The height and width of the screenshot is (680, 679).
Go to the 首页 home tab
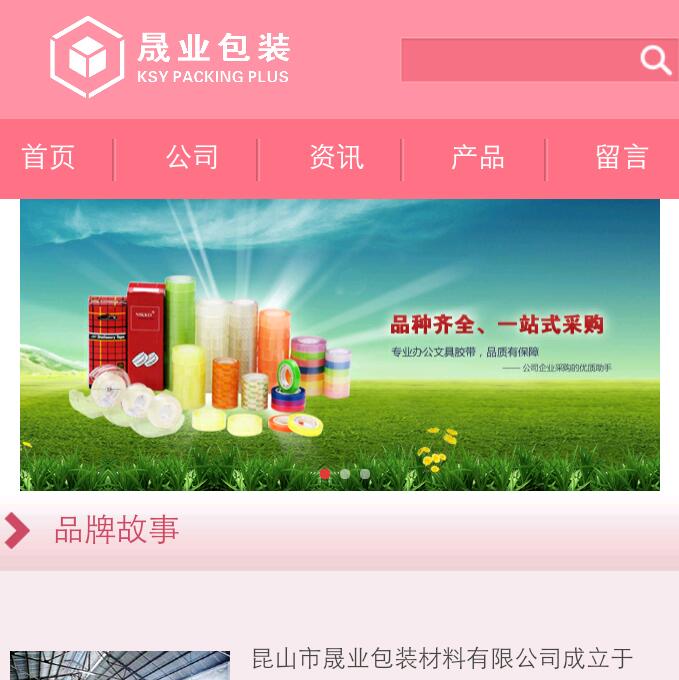click(x=48, y=158)
